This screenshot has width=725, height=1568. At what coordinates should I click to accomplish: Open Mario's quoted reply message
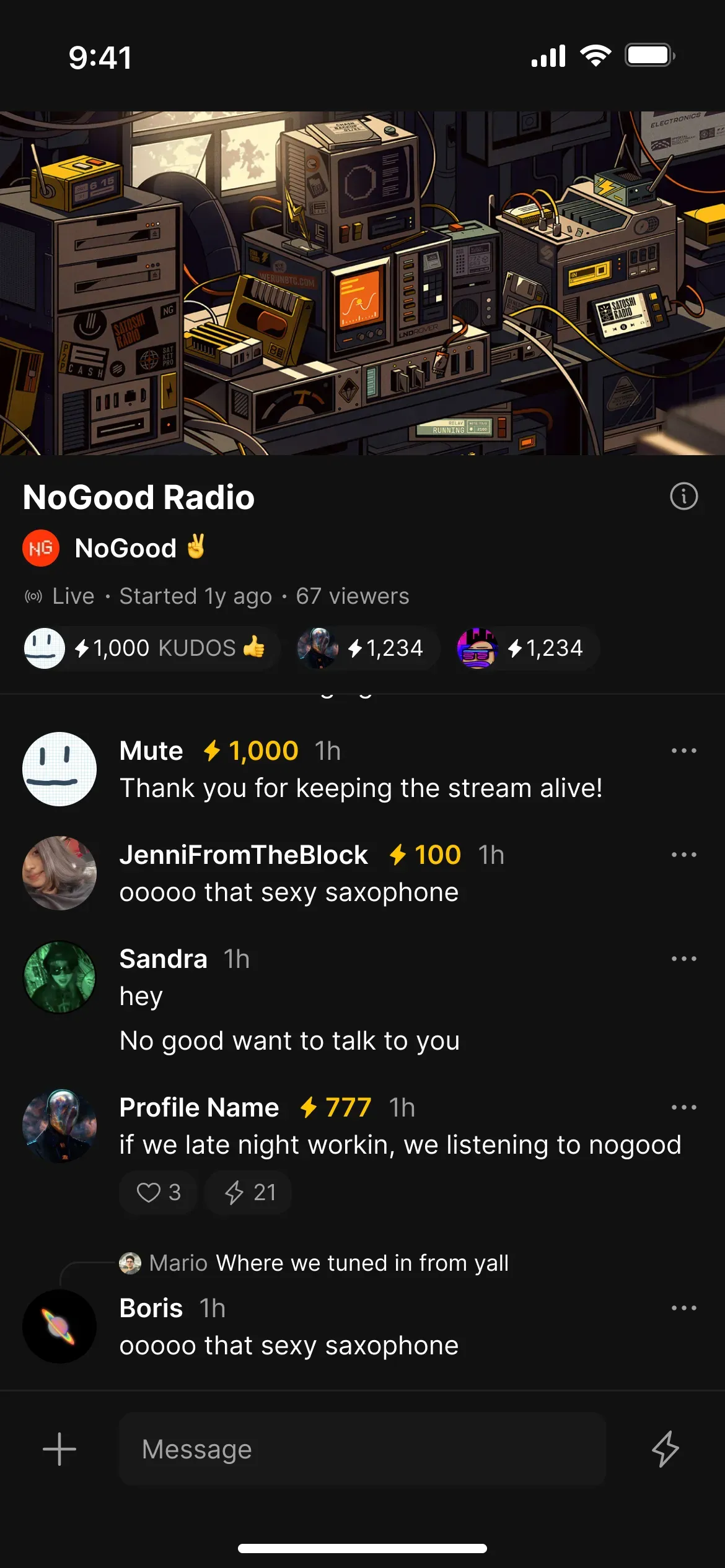pos(328,1263)
